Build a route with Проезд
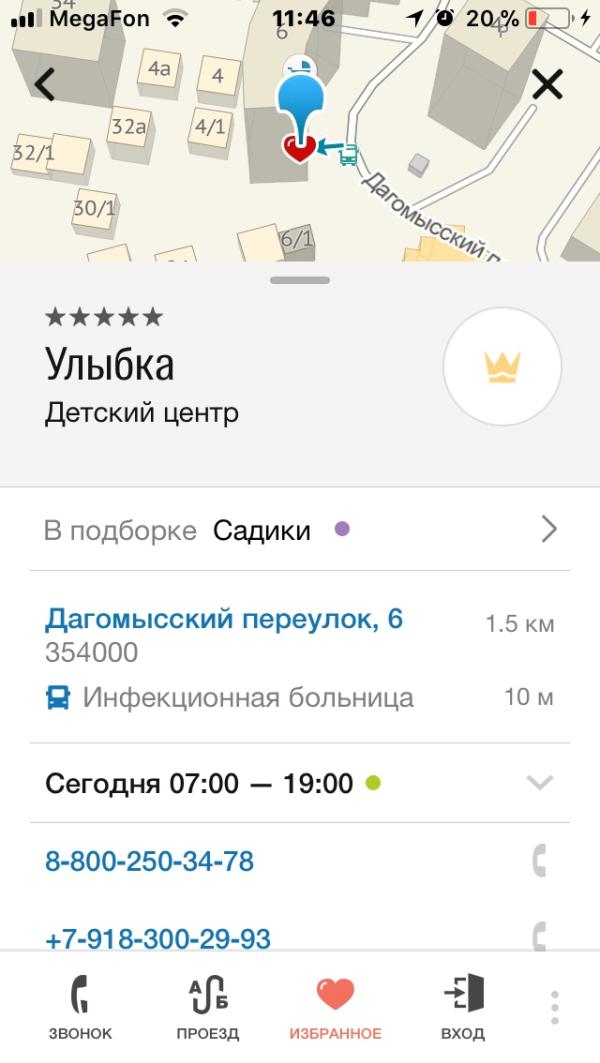Screen dimensions: 600x1063 [208, 1006]
